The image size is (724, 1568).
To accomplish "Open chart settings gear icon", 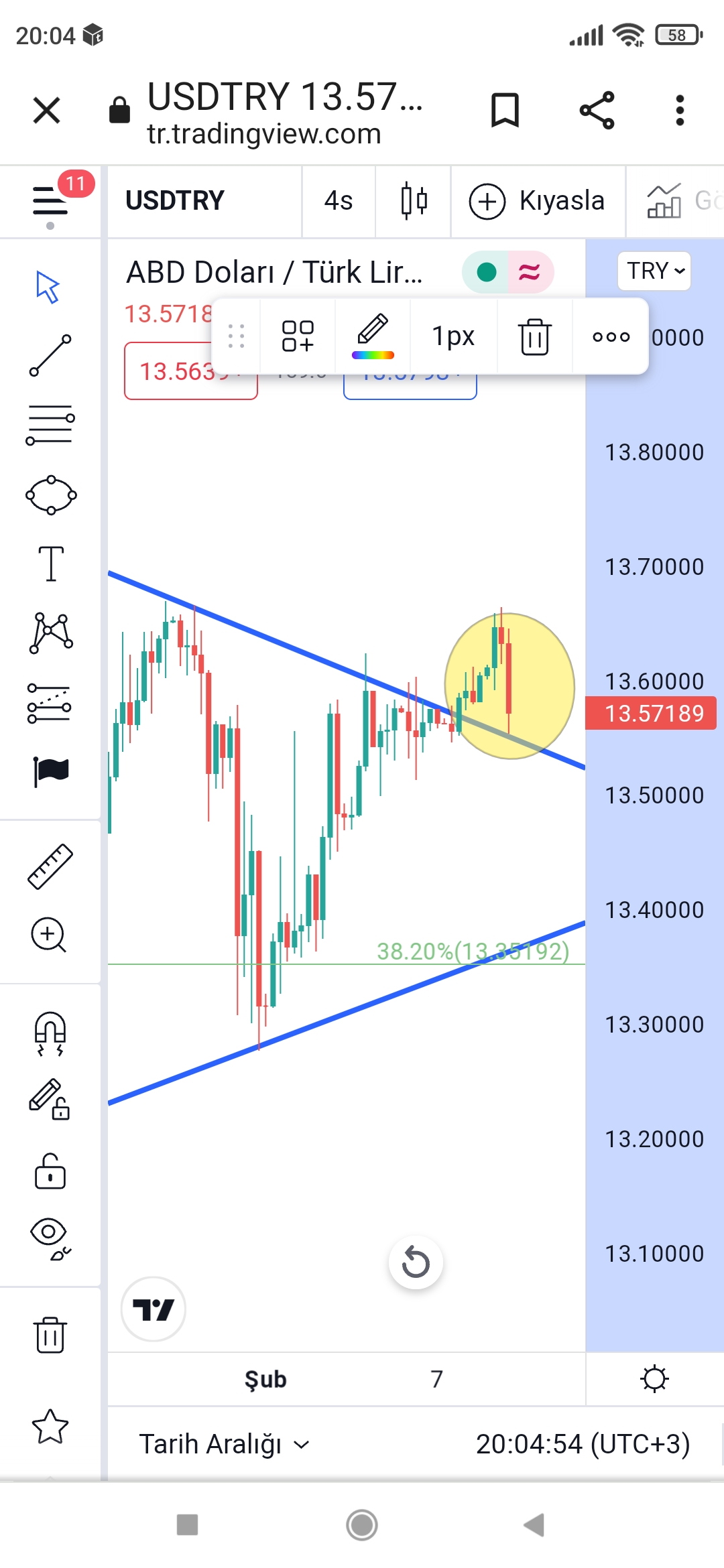I will [x=654, y=1379].
